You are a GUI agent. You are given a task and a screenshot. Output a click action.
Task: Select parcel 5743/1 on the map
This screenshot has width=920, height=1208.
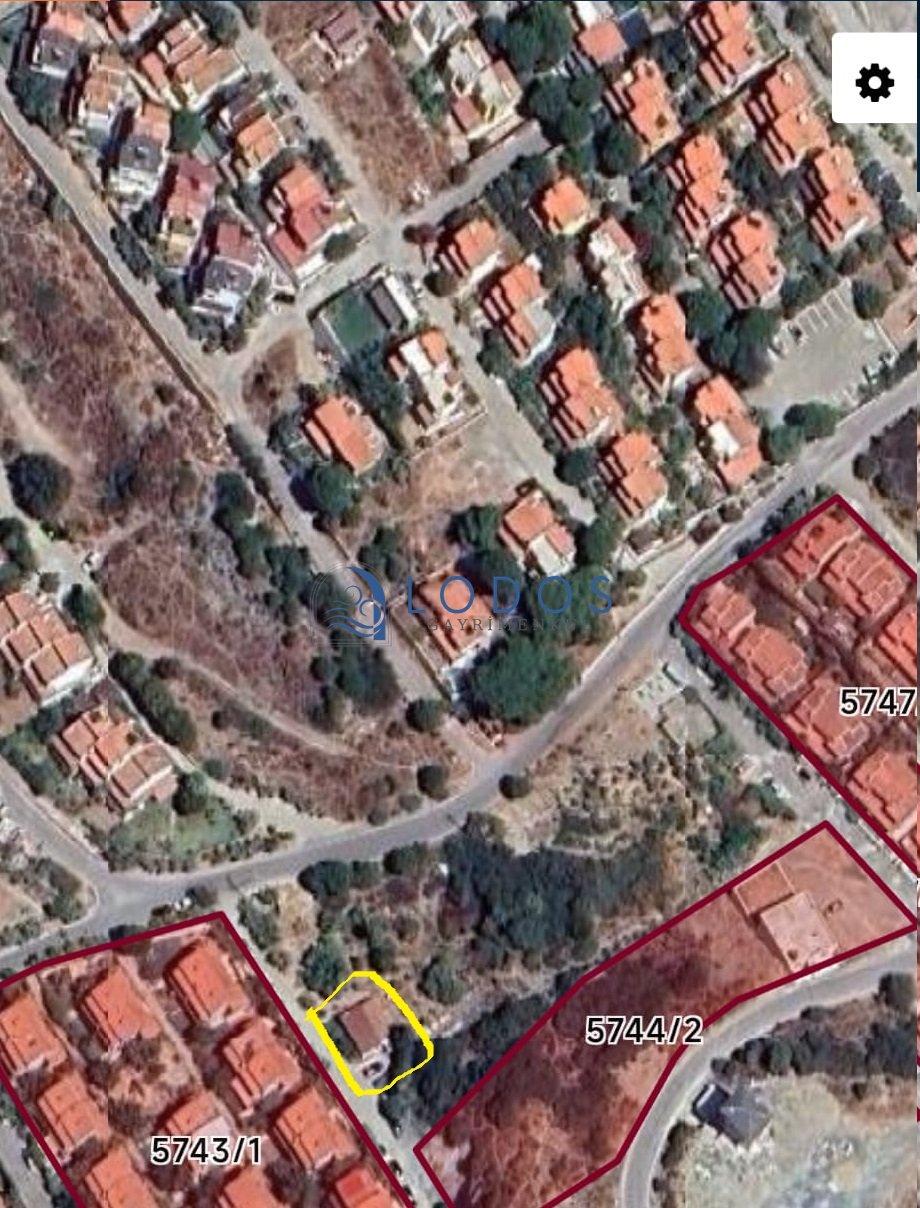pos(206,1150)
